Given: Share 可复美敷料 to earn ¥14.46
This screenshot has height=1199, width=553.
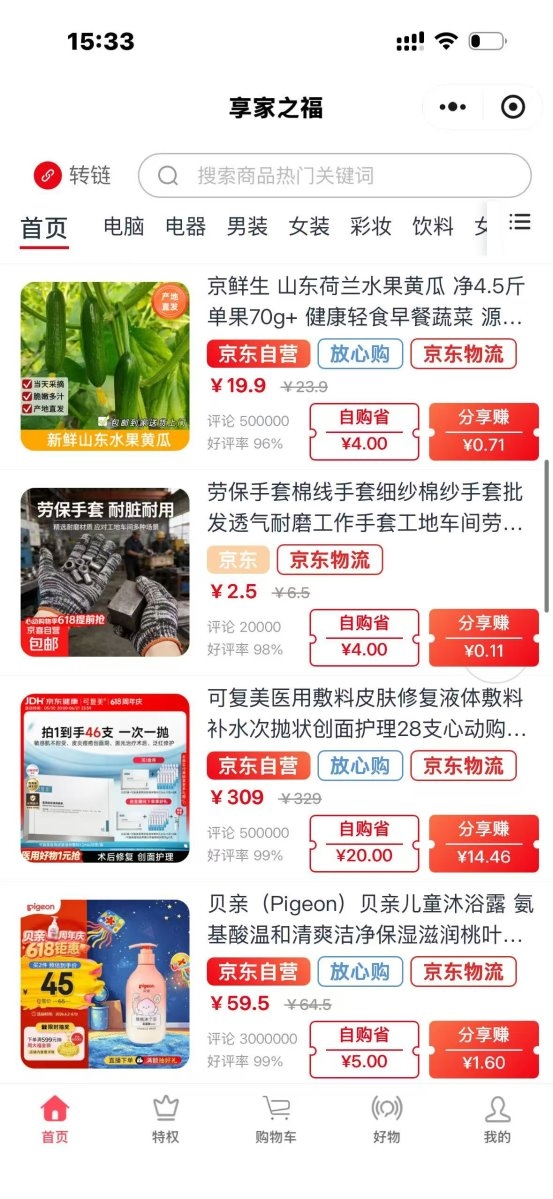Looking at the screenshot, I should (x=483, y=843).
